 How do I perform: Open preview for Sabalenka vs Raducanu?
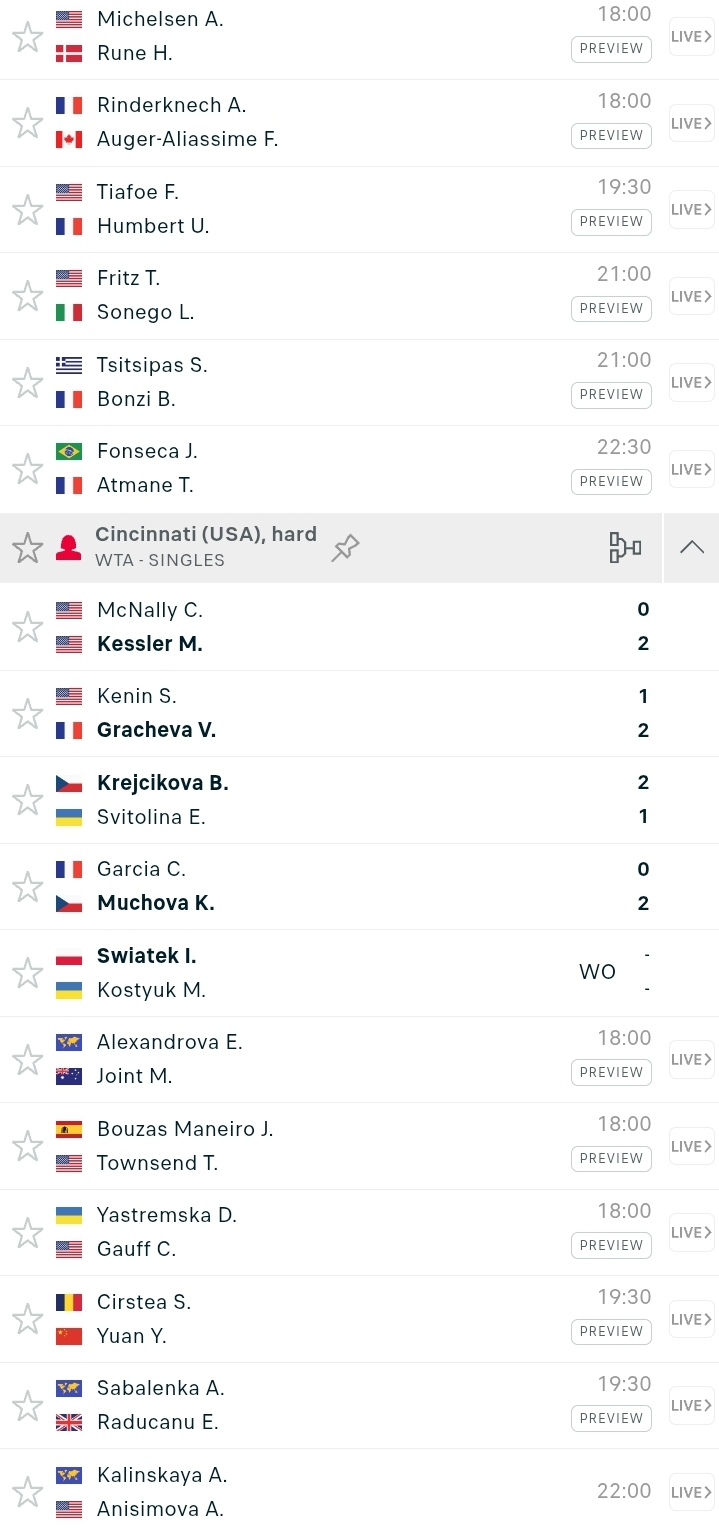point(611,1418)
